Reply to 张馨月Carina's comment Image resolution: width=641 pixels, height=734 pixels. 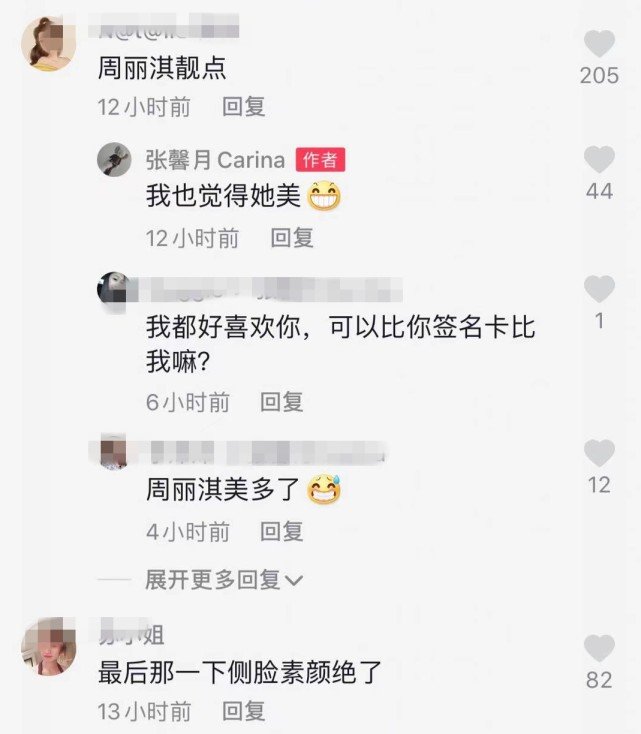click(x=292, y=238)
